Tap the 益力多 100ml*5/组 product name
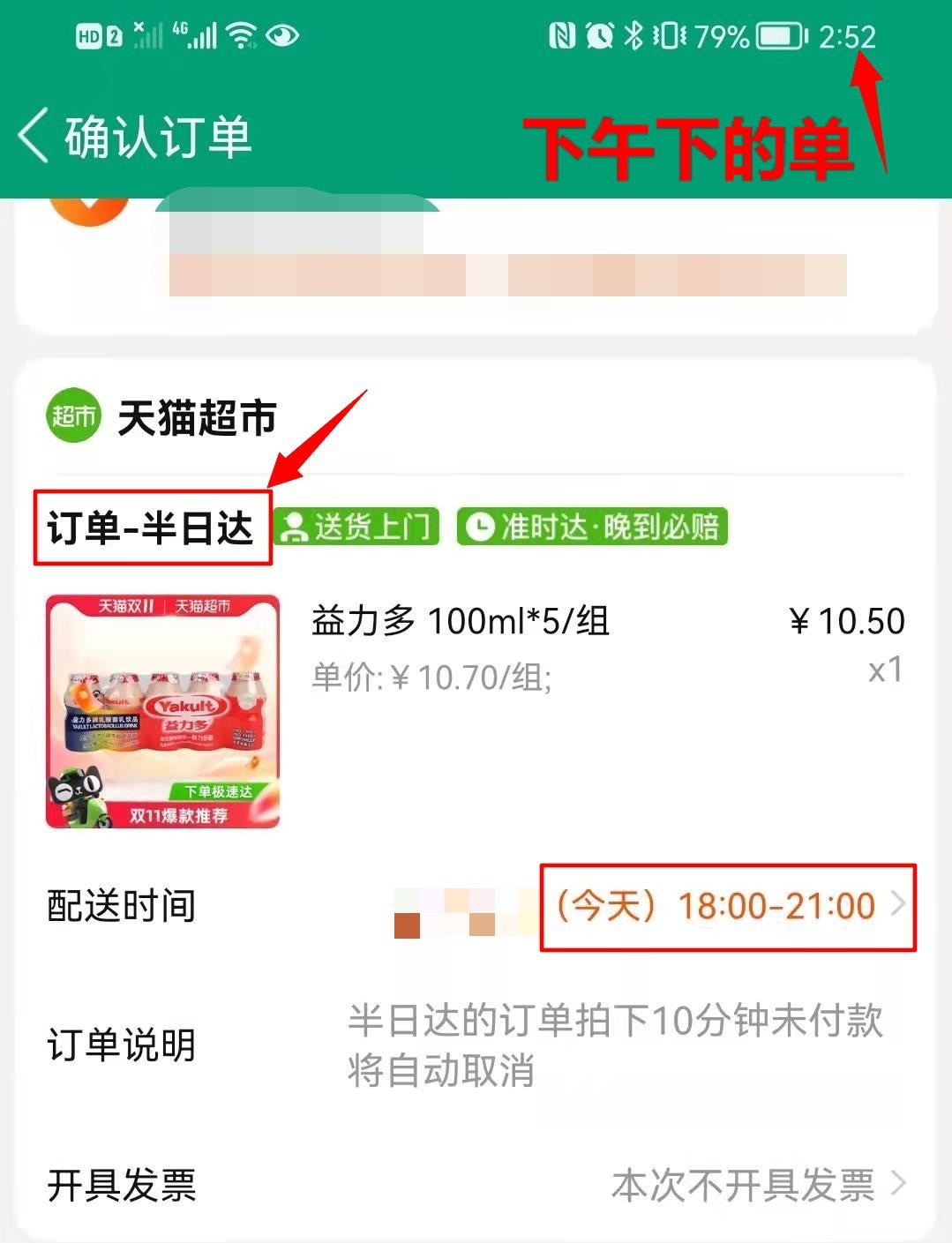This screenshot has height=1243, width=952. (x=461, y=622)
